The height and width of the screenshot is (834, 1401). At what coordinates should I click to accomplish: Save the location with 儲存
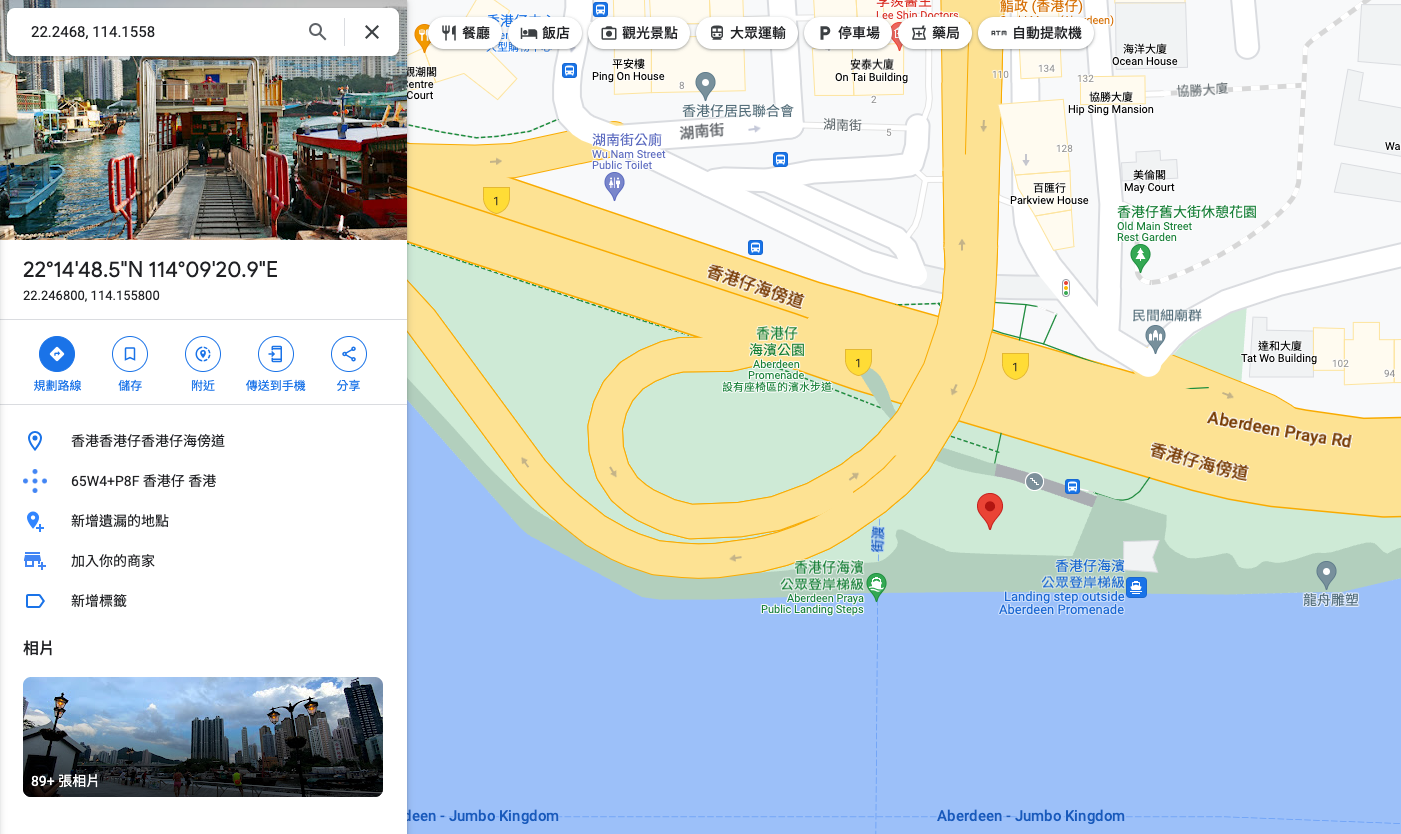tap(130, 364)
